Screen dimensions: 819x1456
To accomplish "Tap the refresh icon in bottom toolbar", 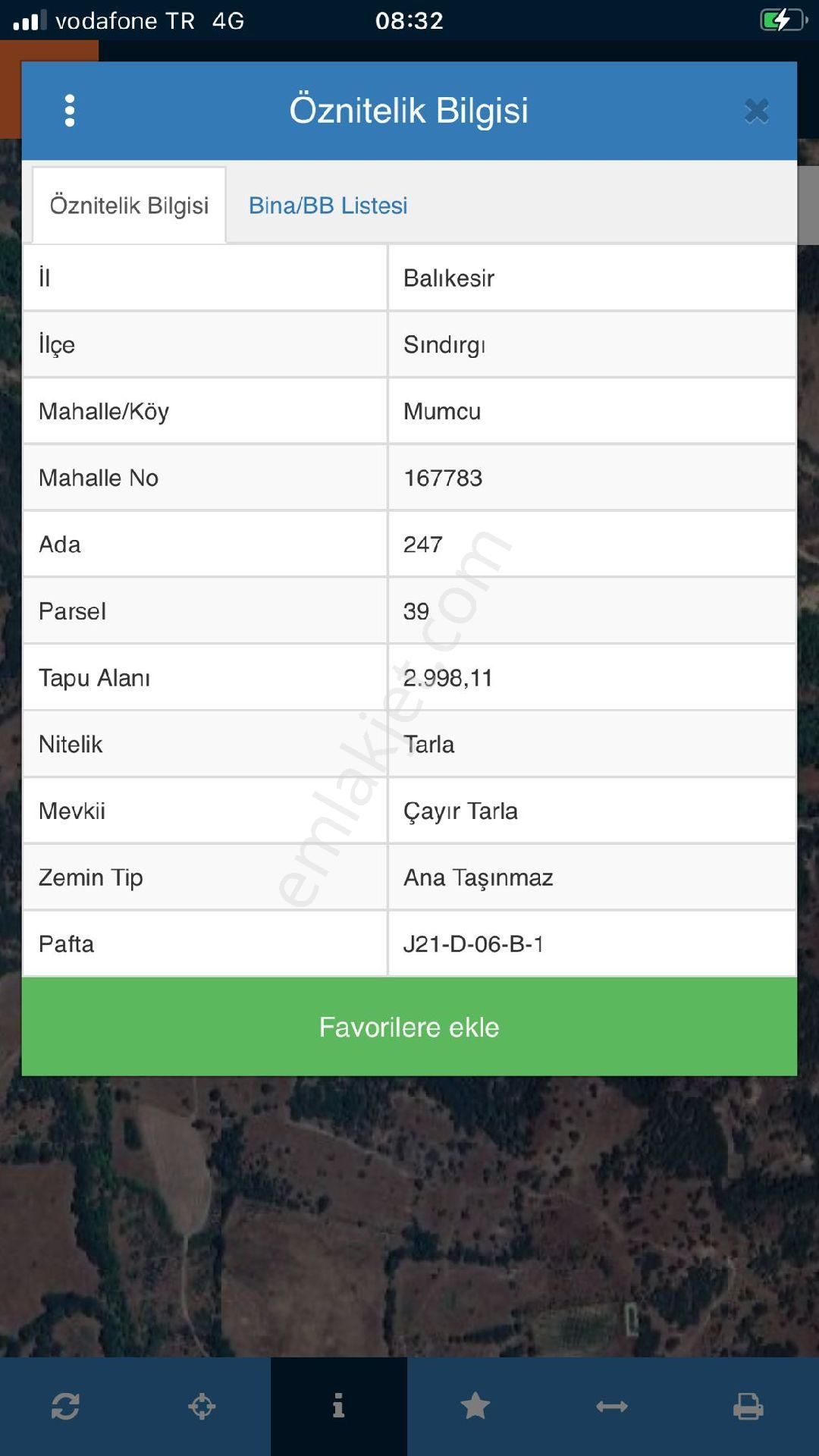I will coord(65,1407).
